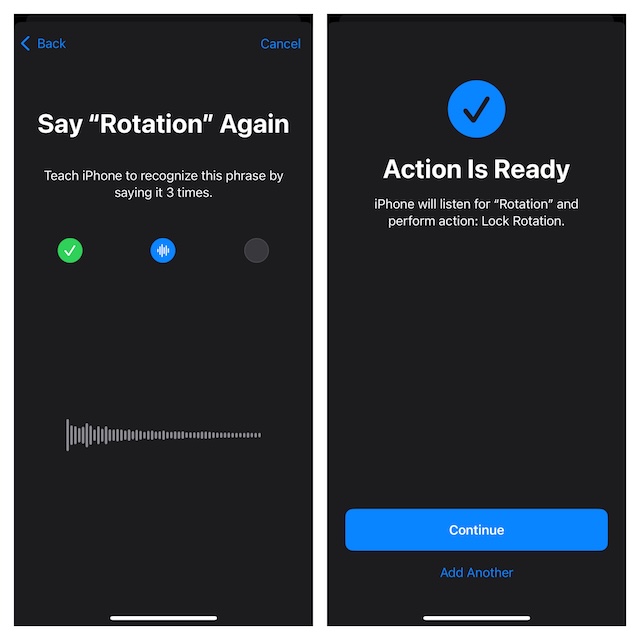The width and height of the screenshot is (640, 640).
Task: Cancel the phrase setup
Action: pos(280,43)
